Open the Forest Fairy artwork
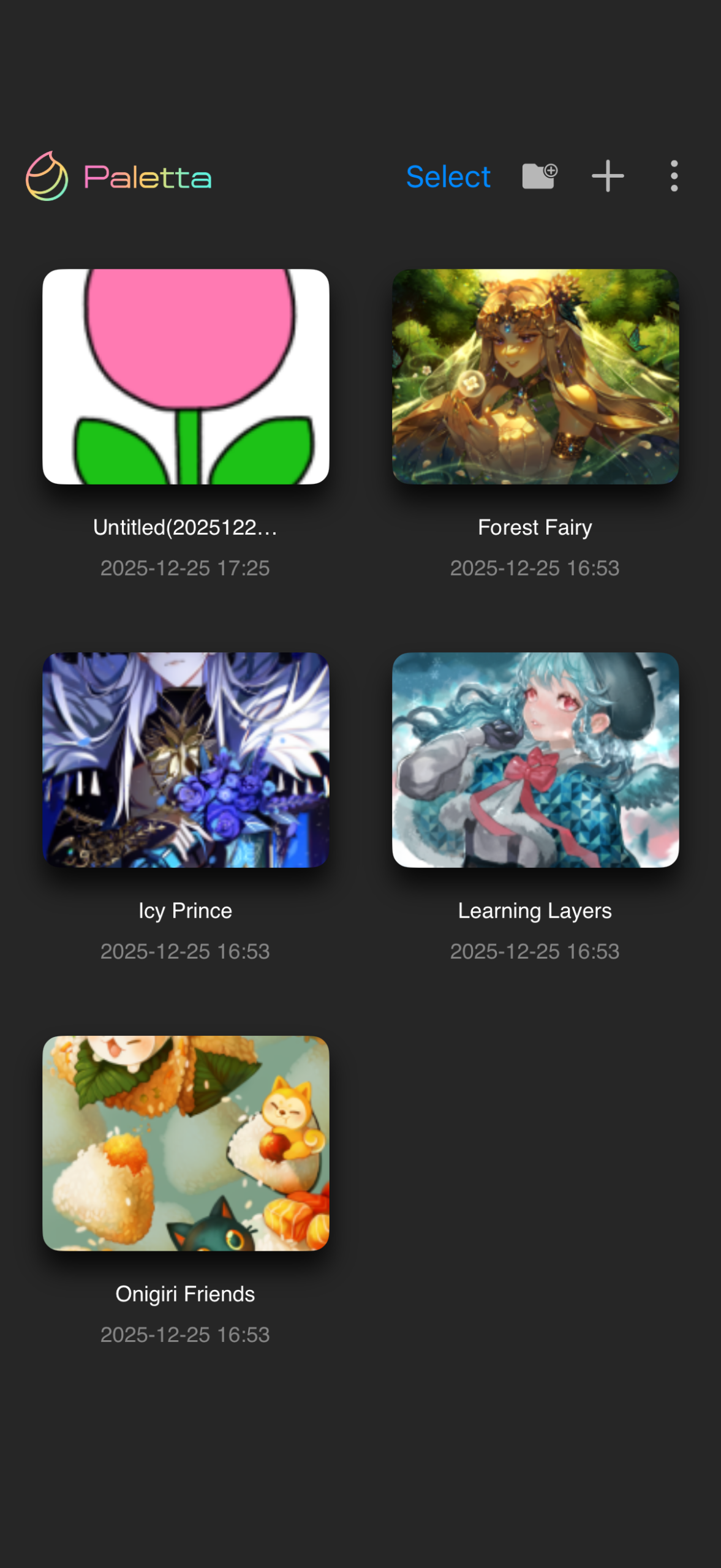This screenshot has width=721, height=1568. 535,377
